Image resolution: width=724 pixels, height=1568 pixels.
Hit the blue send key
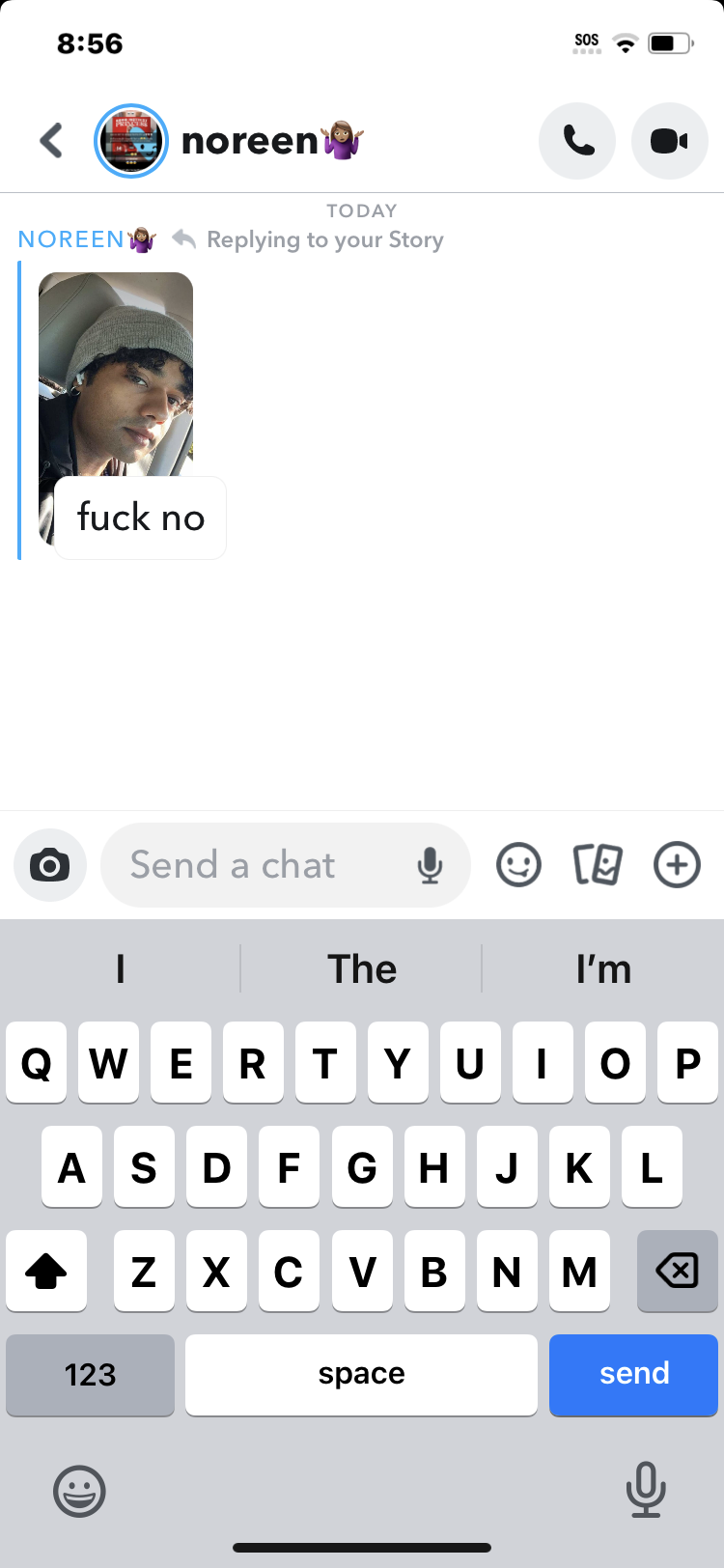(x=633, y=1374)
